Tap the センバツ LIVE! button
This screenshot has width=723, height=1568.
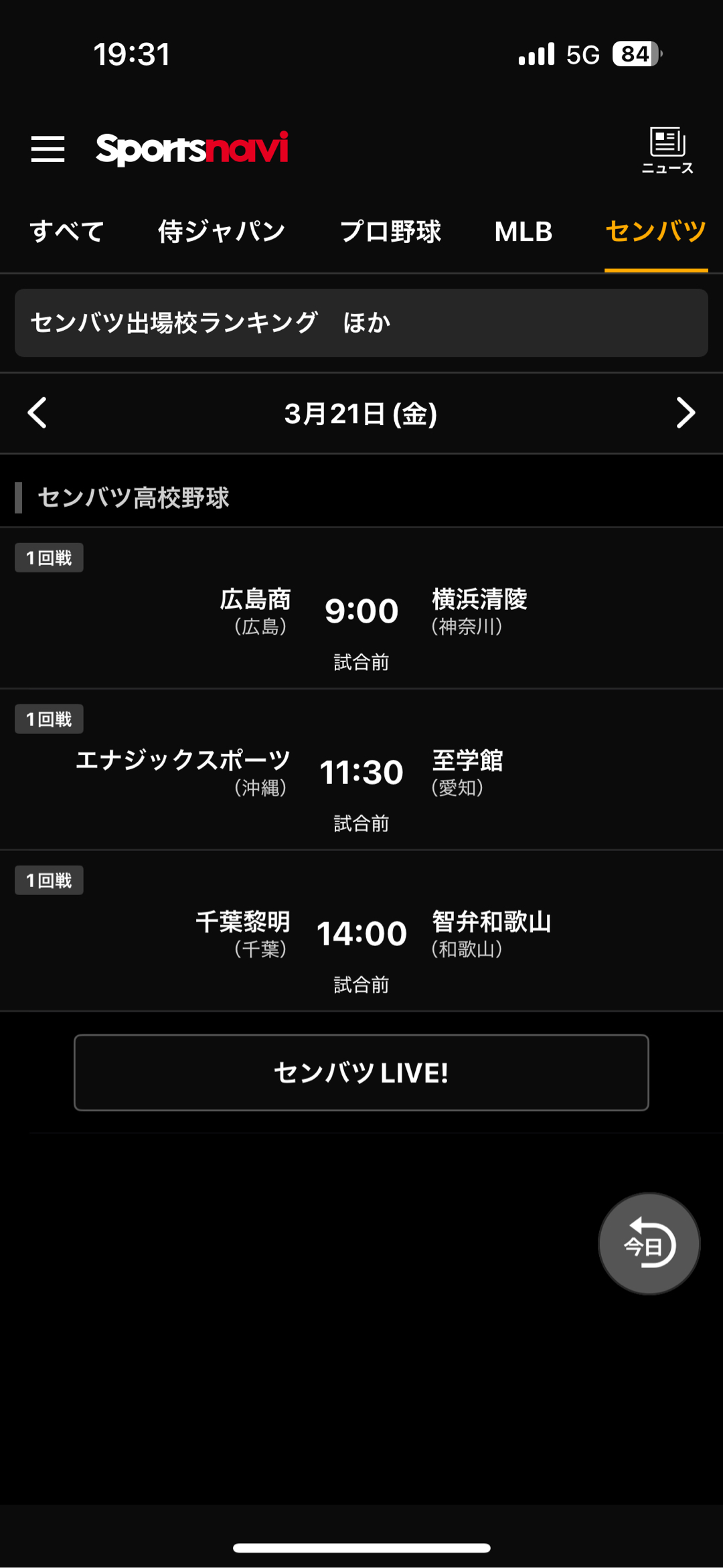(x=361, y=1073)
